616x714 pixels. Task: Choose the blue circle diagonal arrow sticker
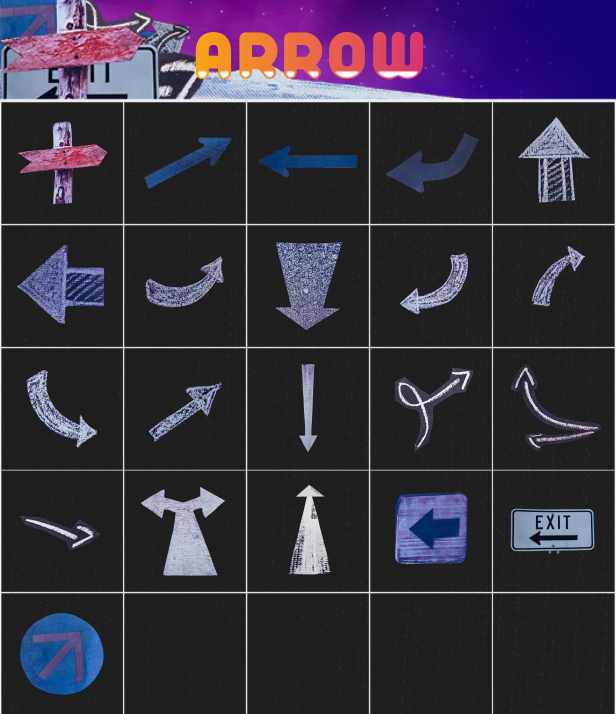pos(62,654)
